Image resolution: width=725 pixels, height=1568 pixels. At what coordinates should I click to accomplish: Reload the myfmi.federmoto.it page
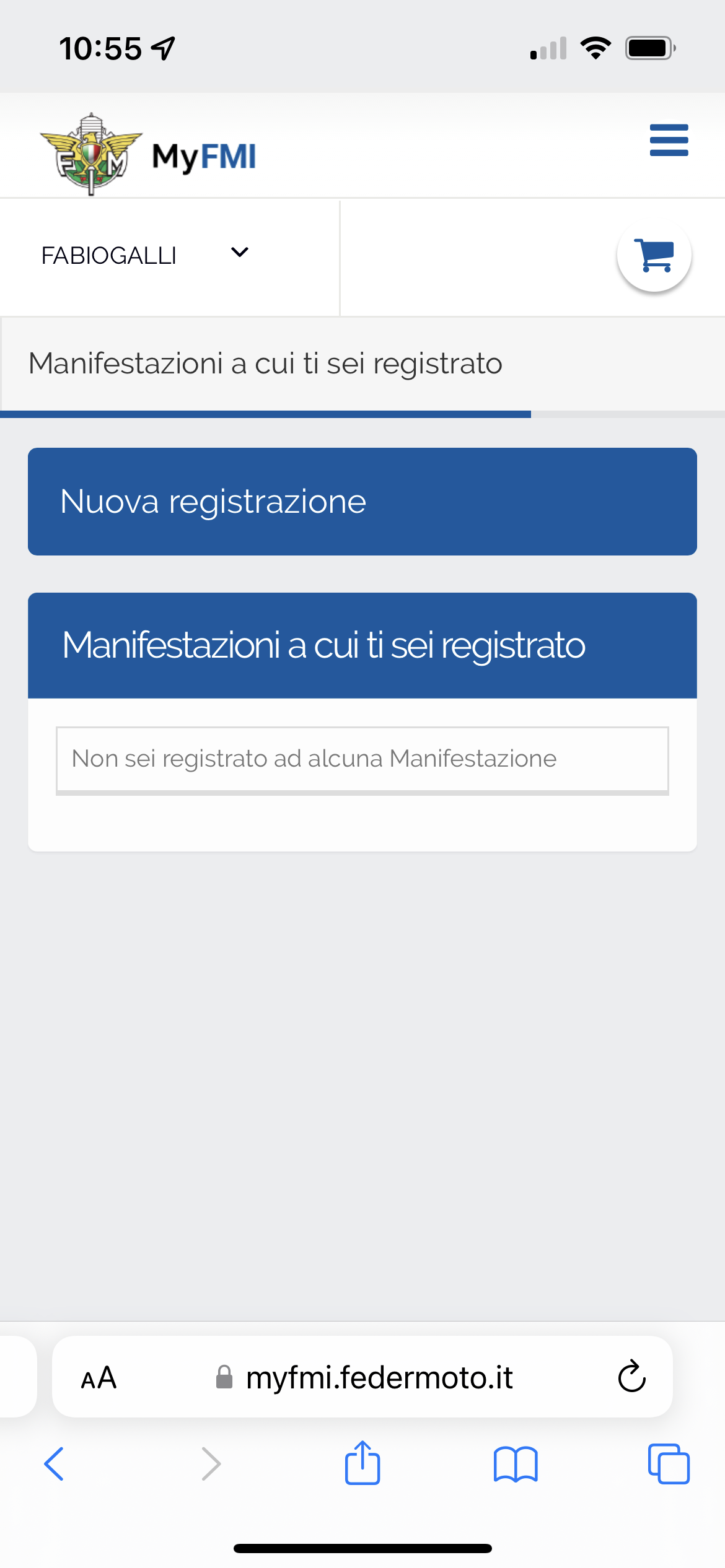(x=631, y=1377)
